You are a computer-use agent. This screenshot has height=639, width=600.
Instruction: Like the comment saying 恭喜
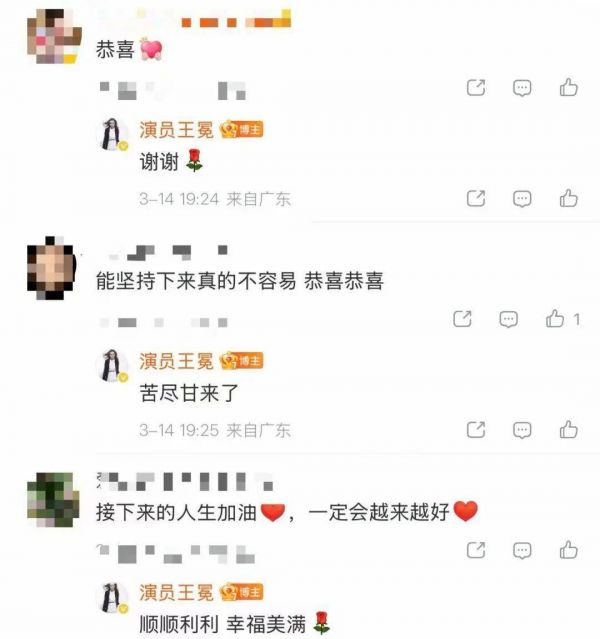click(x=568, y=88)
